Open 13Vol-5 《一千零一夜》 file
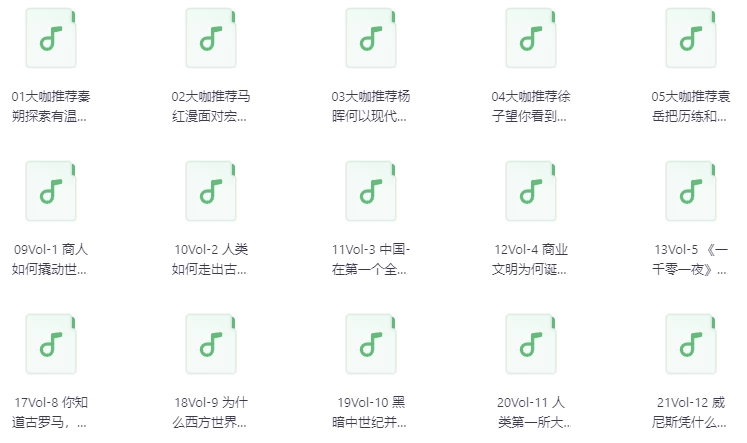 pyautogui.click(x=690, y=190)
